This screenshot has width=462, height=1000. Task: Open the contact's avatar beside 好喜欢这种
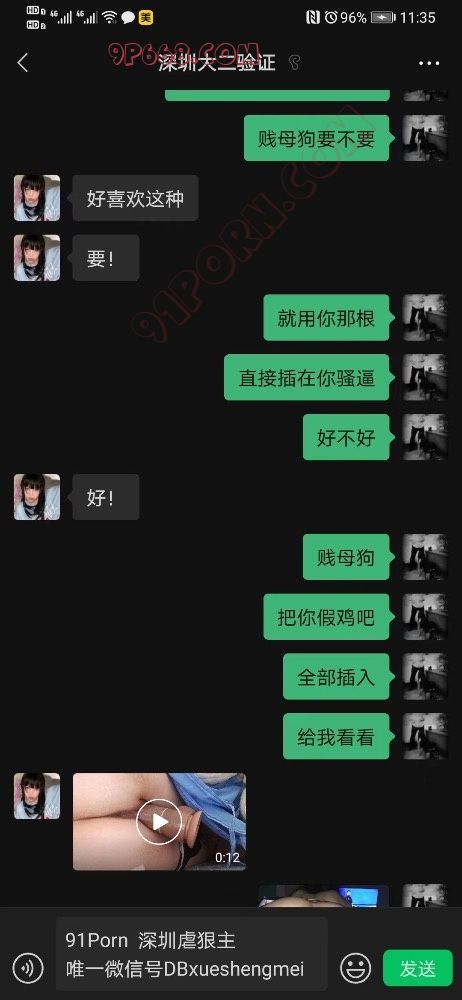click(37, 198)
